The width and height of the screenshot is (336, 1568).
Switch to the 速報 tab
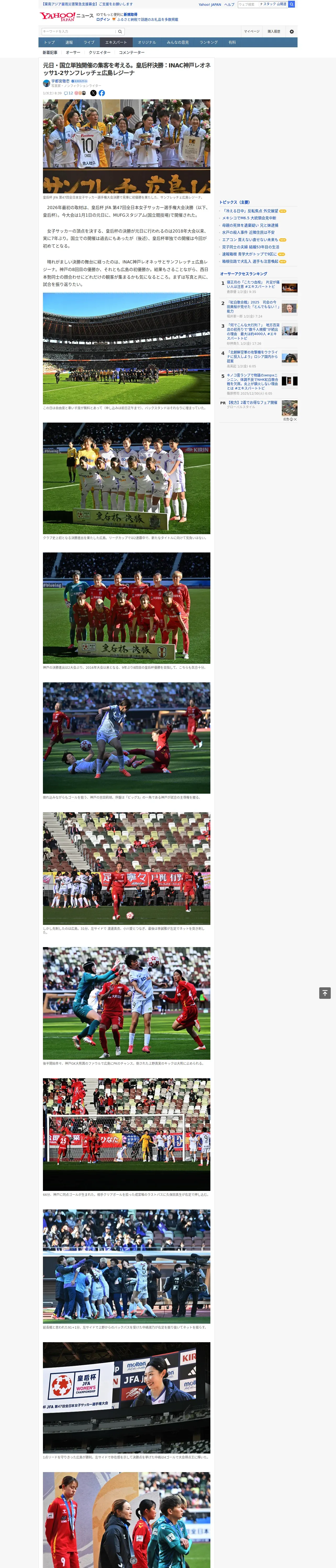coord(69,43)
